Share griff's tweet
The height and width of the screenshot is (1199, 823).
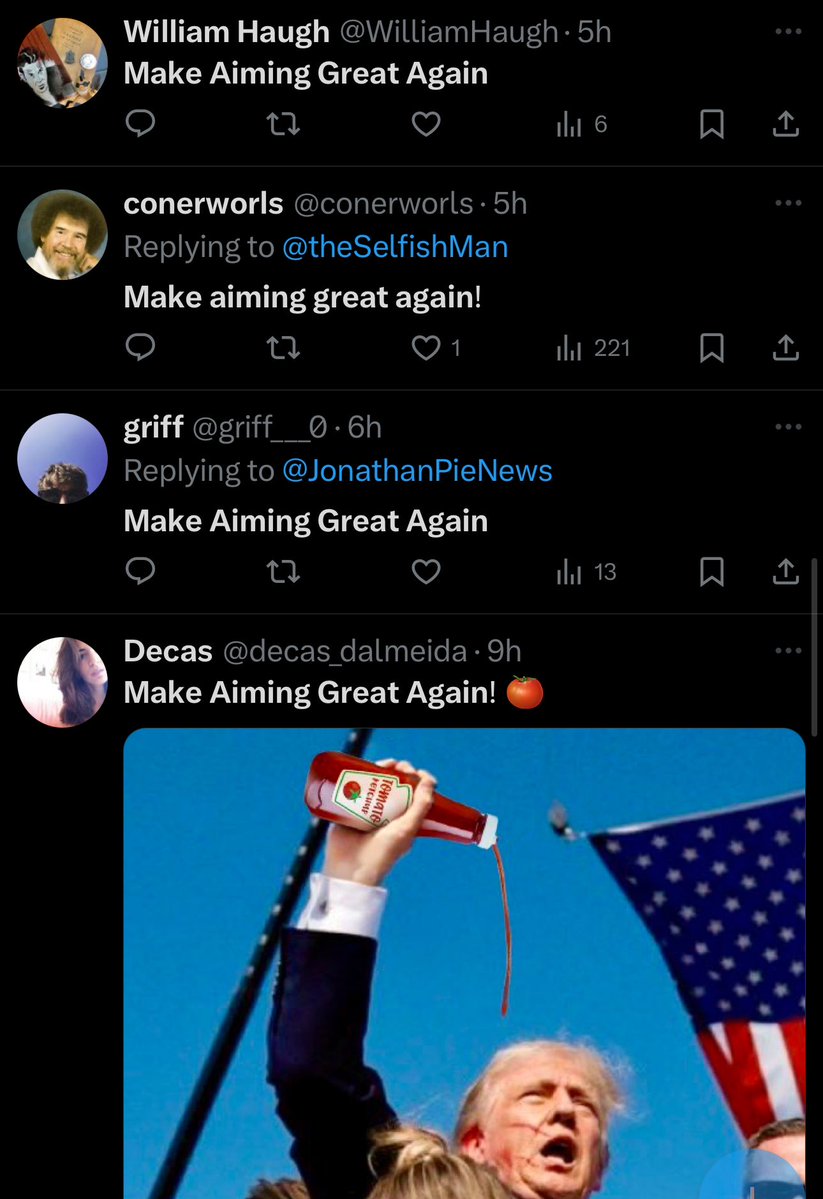787,572
